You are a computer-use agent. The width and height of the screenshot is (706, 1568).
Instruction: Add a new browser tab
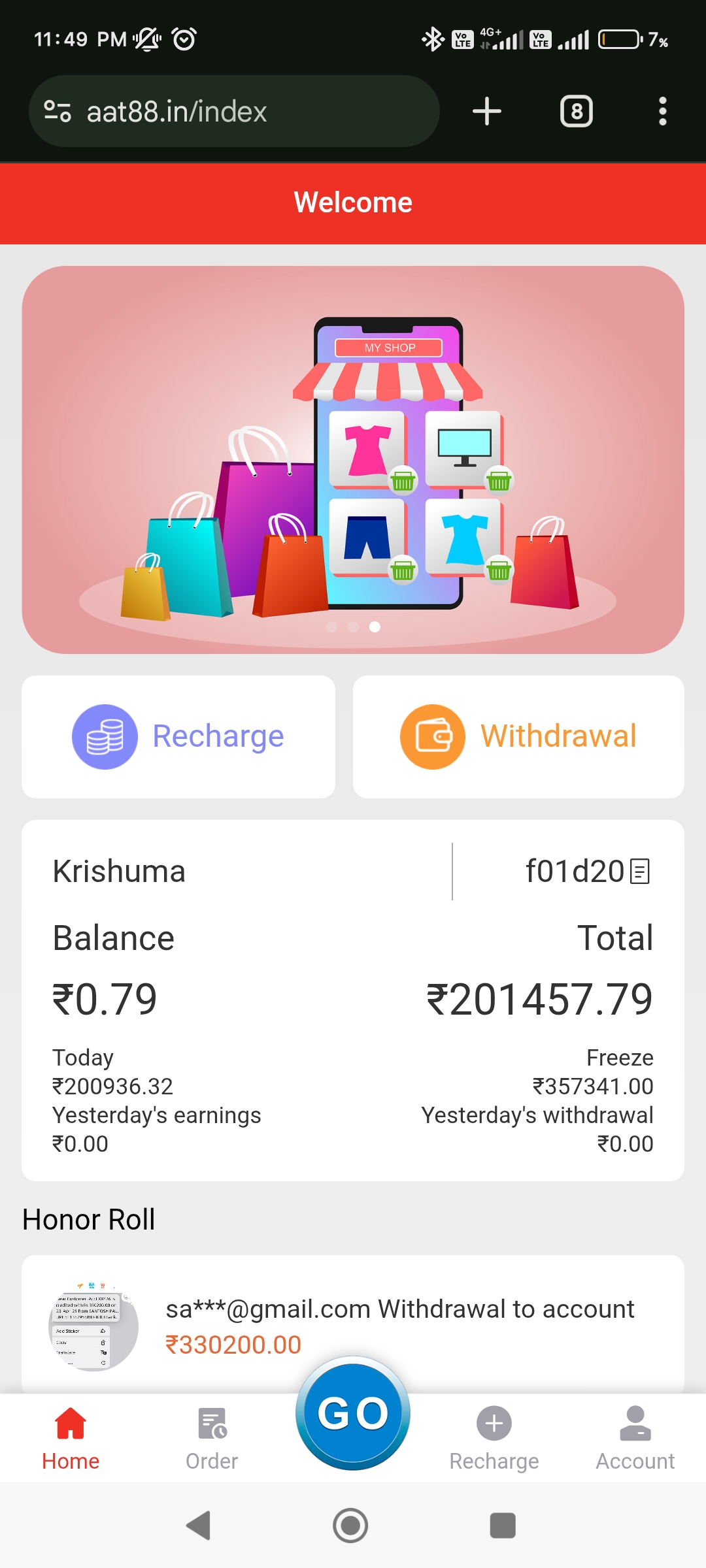[x=487, y=112]
